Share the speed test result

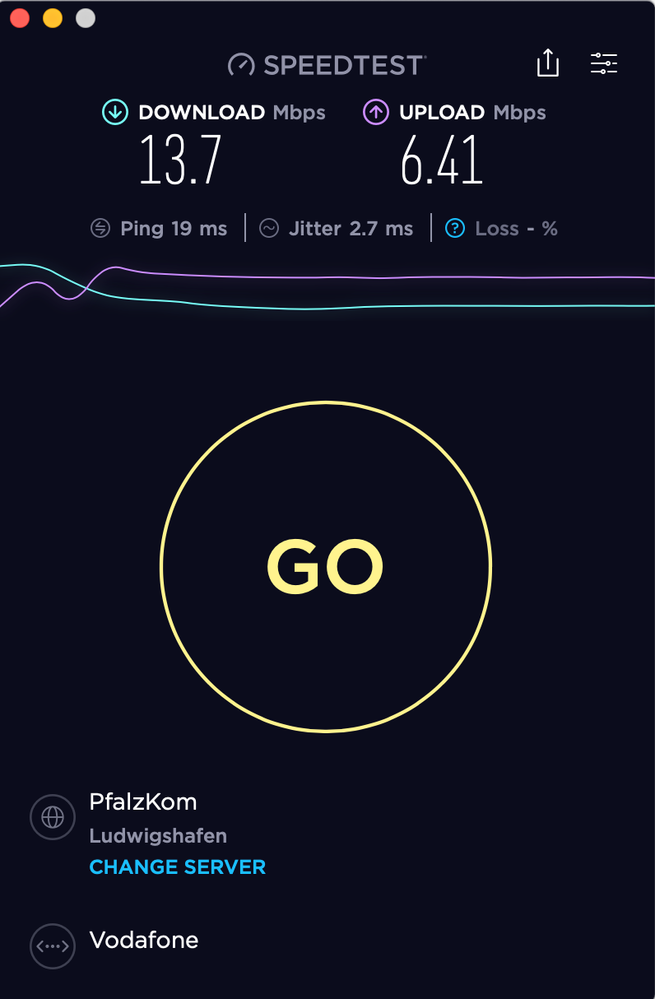click(x=547, y=64)
